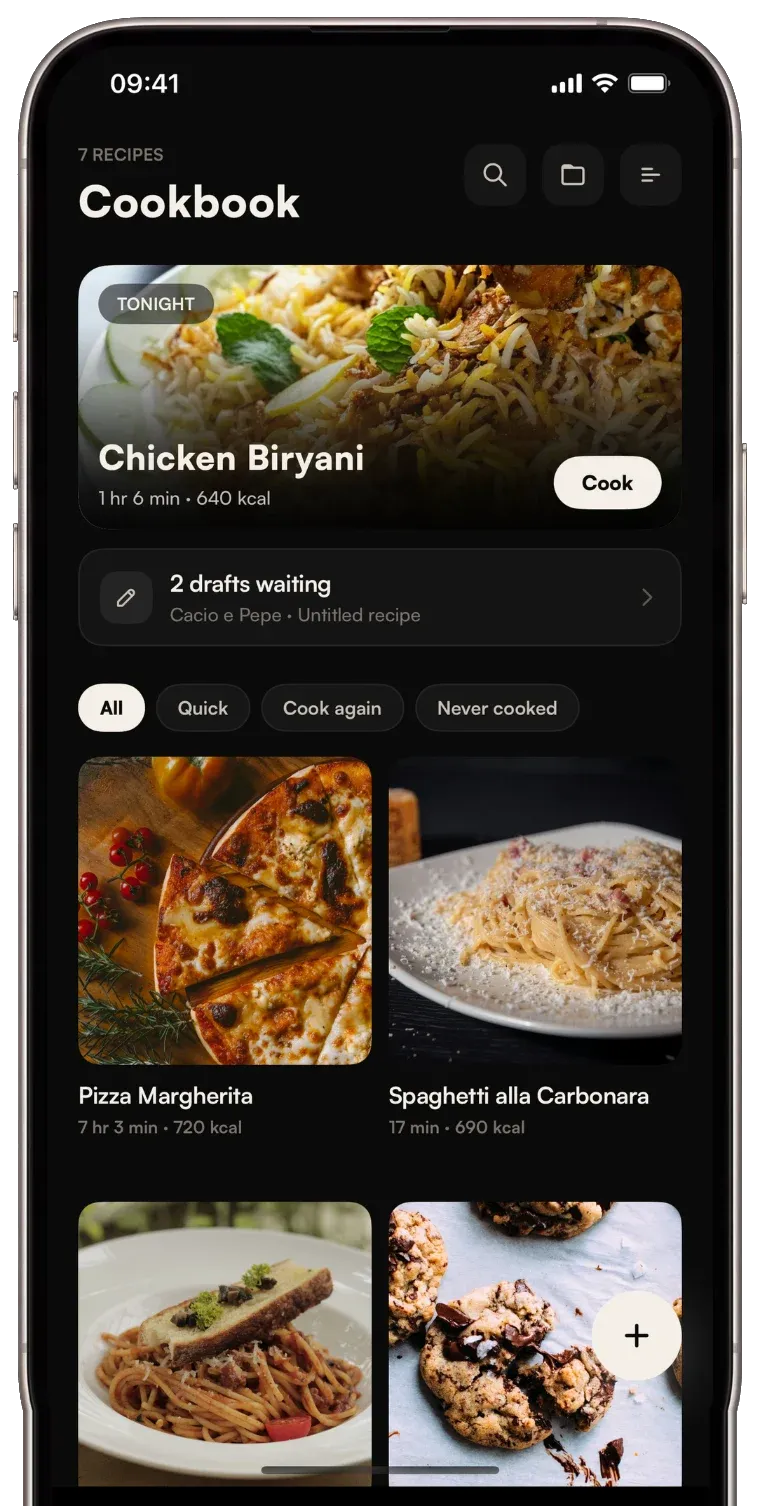
Task: Open the Spaghetti alla Carbonara recipe
Action: click(535, 947)
